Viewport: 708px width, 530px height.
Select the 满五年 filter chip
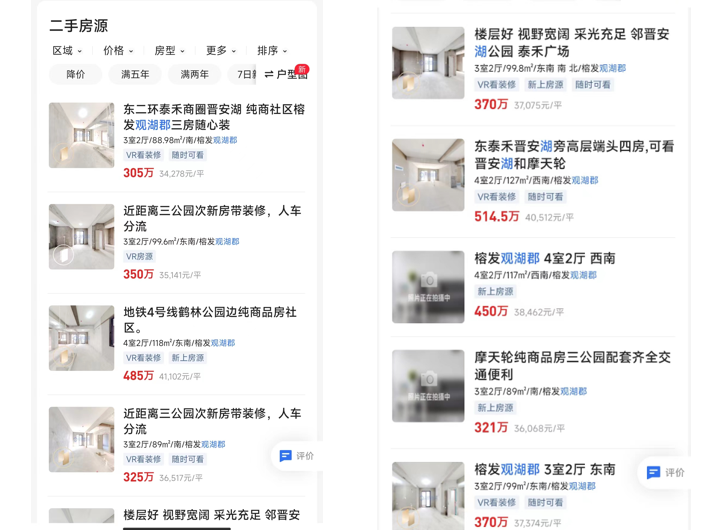(135, 74)
